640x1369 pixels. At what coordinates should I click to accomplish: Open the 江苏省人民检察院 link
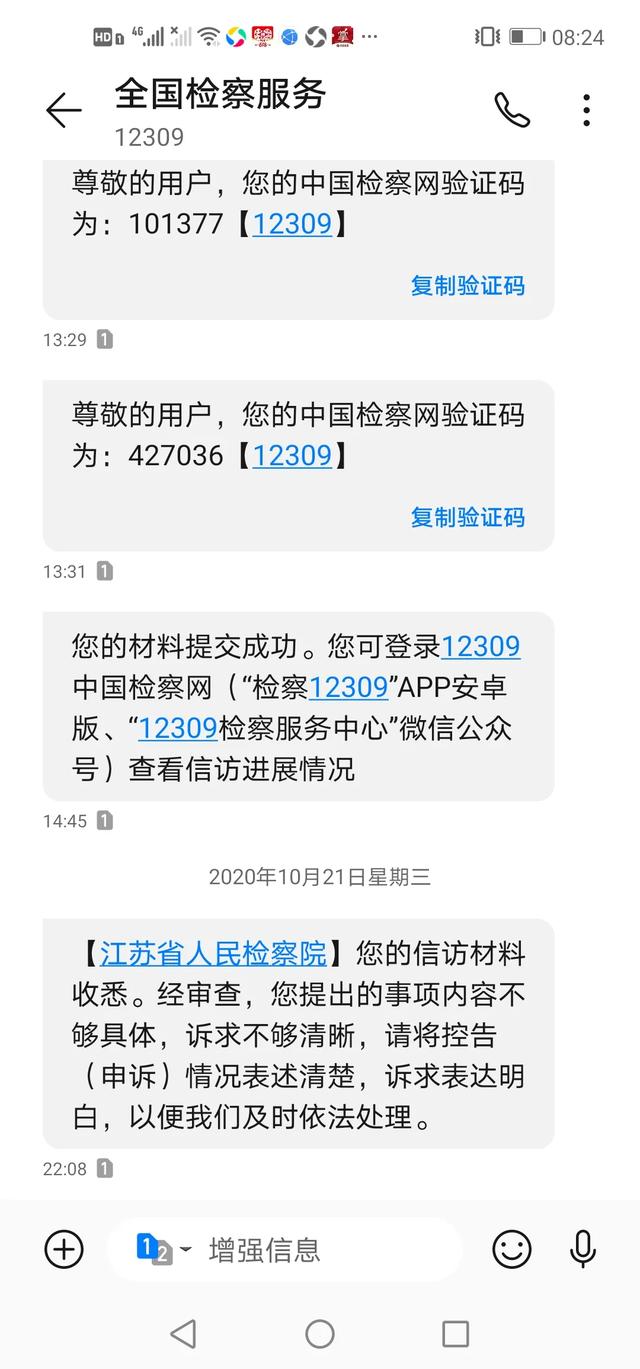click(213, 954)
